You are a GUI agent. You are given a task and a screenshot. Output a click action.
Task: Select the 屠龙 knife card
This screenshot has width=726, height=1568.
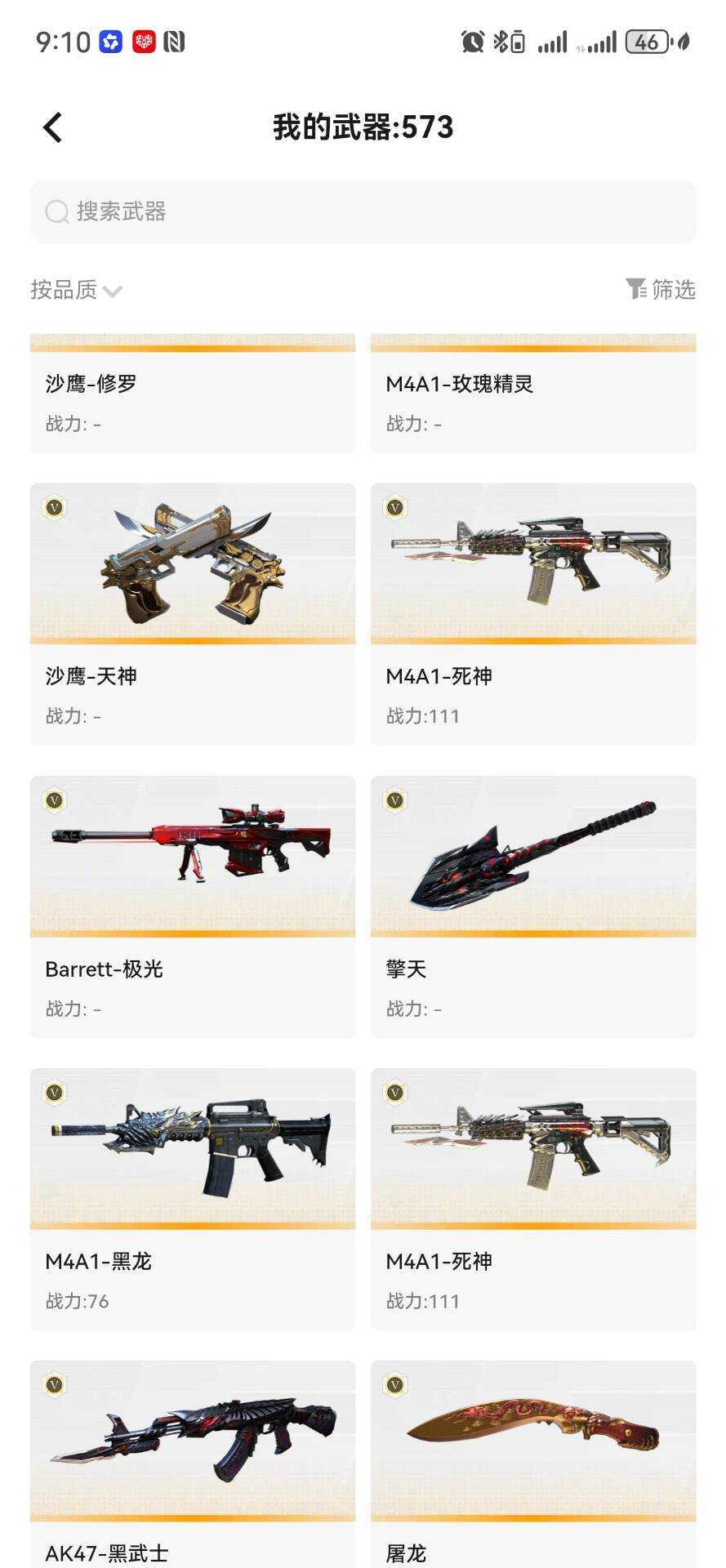click(533, 1463)
